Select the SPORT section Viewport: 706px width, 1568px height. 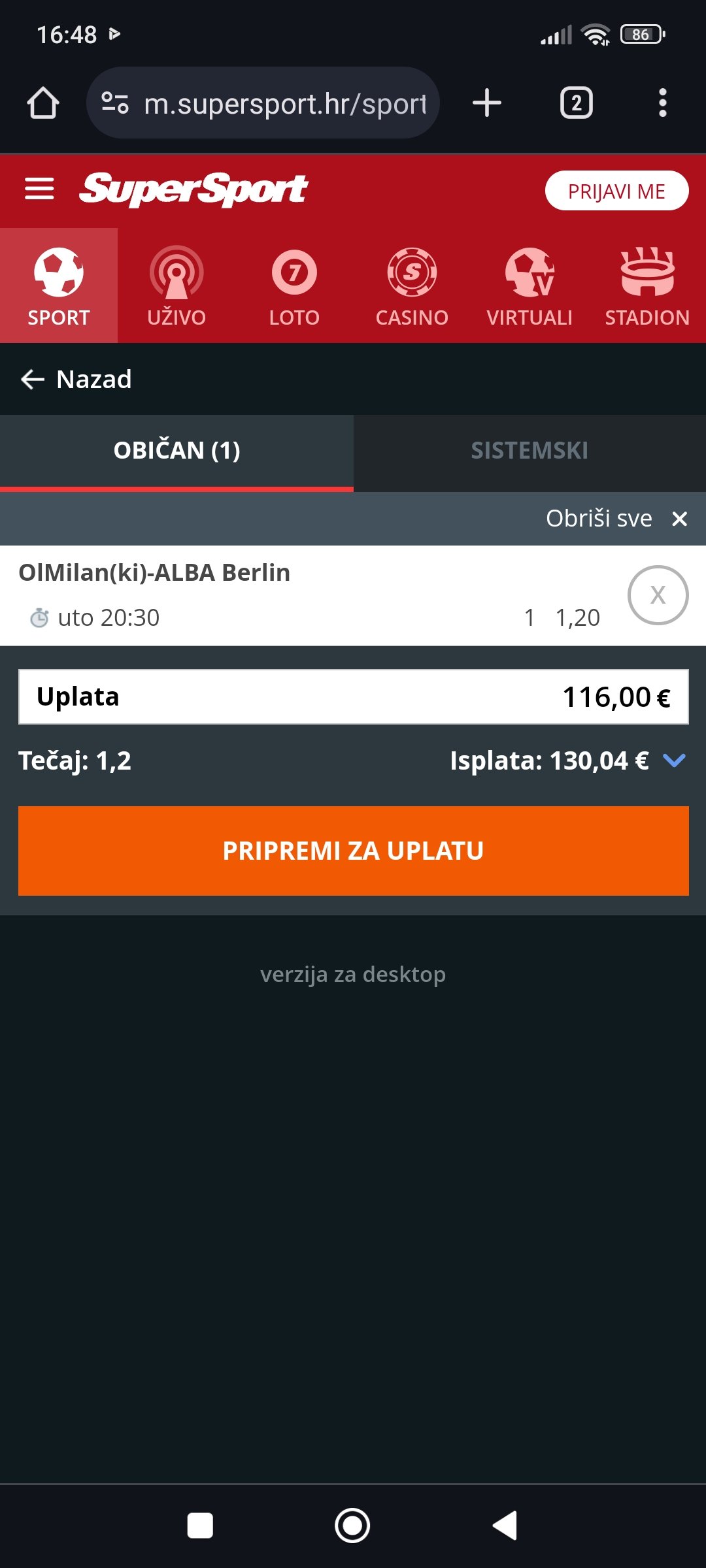click(59, 286)
